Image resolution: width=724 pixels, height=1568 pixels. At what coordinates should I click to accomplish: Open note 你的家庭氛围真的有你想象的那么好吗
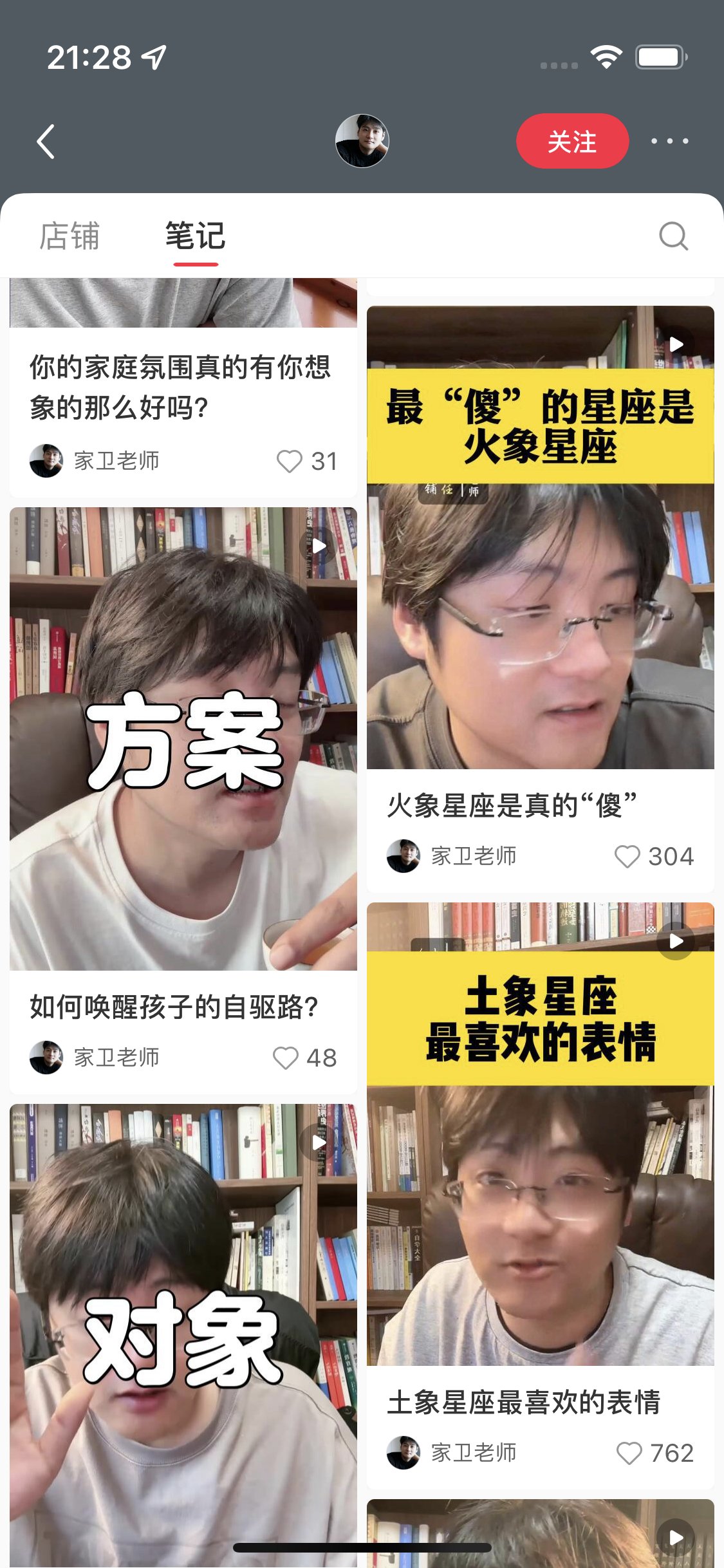(180, 387)
